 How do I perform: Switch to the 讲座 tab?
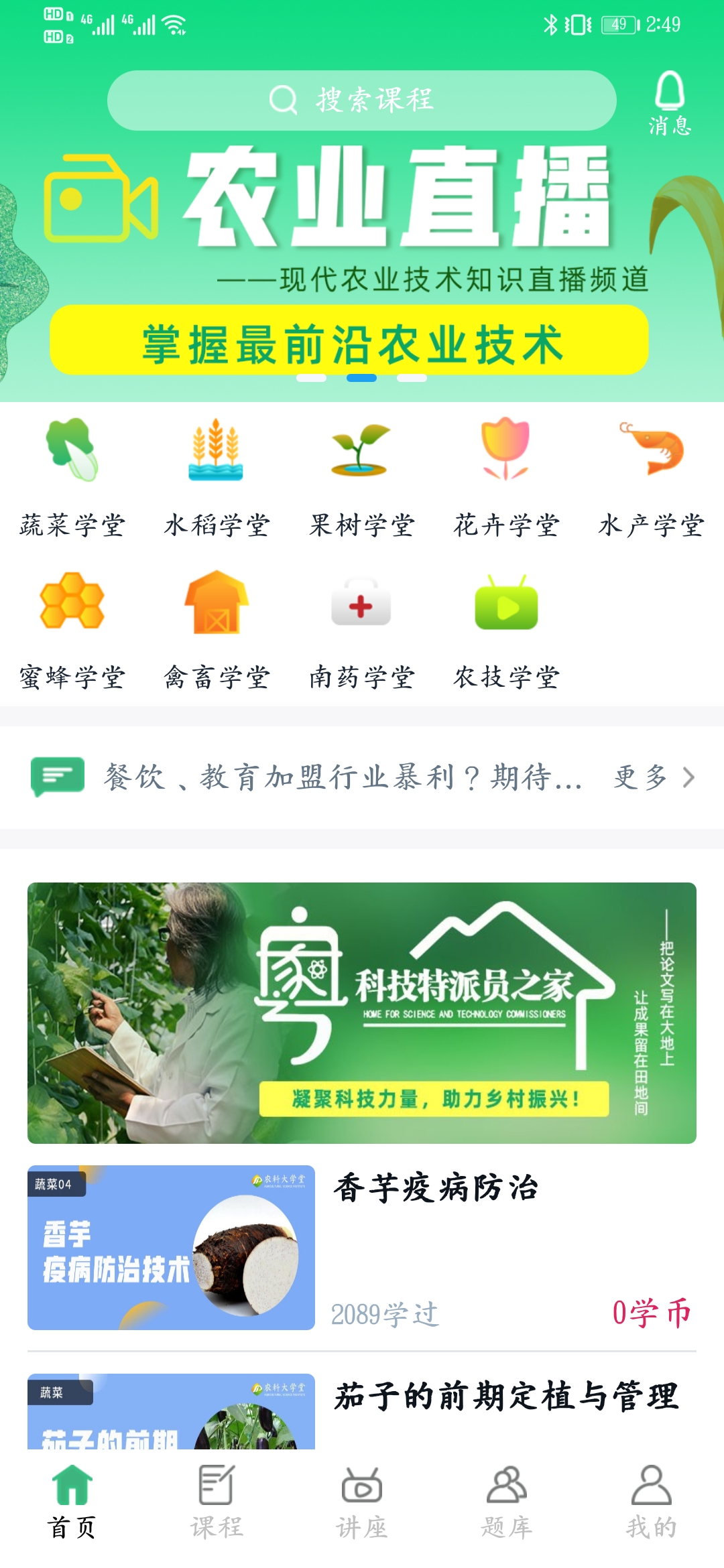tap(361, 1501)
